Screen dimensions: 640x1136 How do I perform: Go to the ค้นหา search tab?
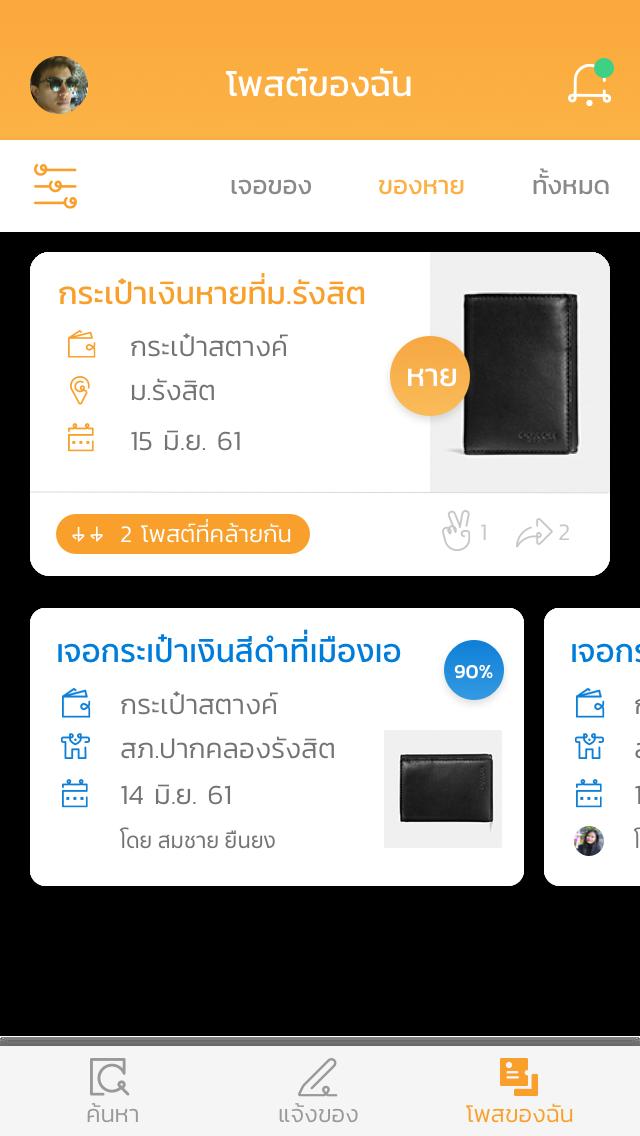(x=111, y=1092)
